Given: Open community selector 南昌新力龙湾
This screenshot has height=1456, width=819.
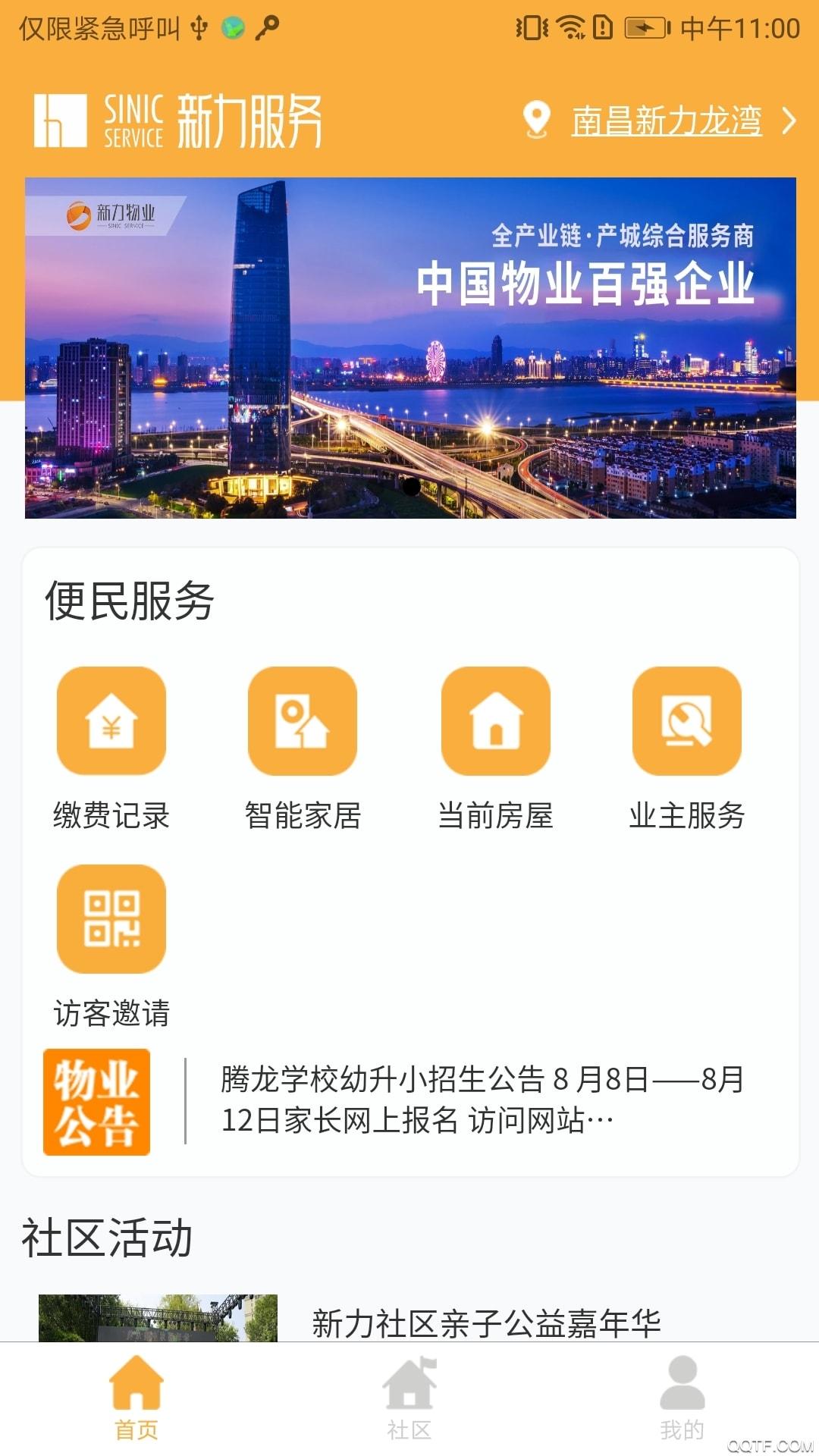Looking at the screenshot, I should pos(666,121).
